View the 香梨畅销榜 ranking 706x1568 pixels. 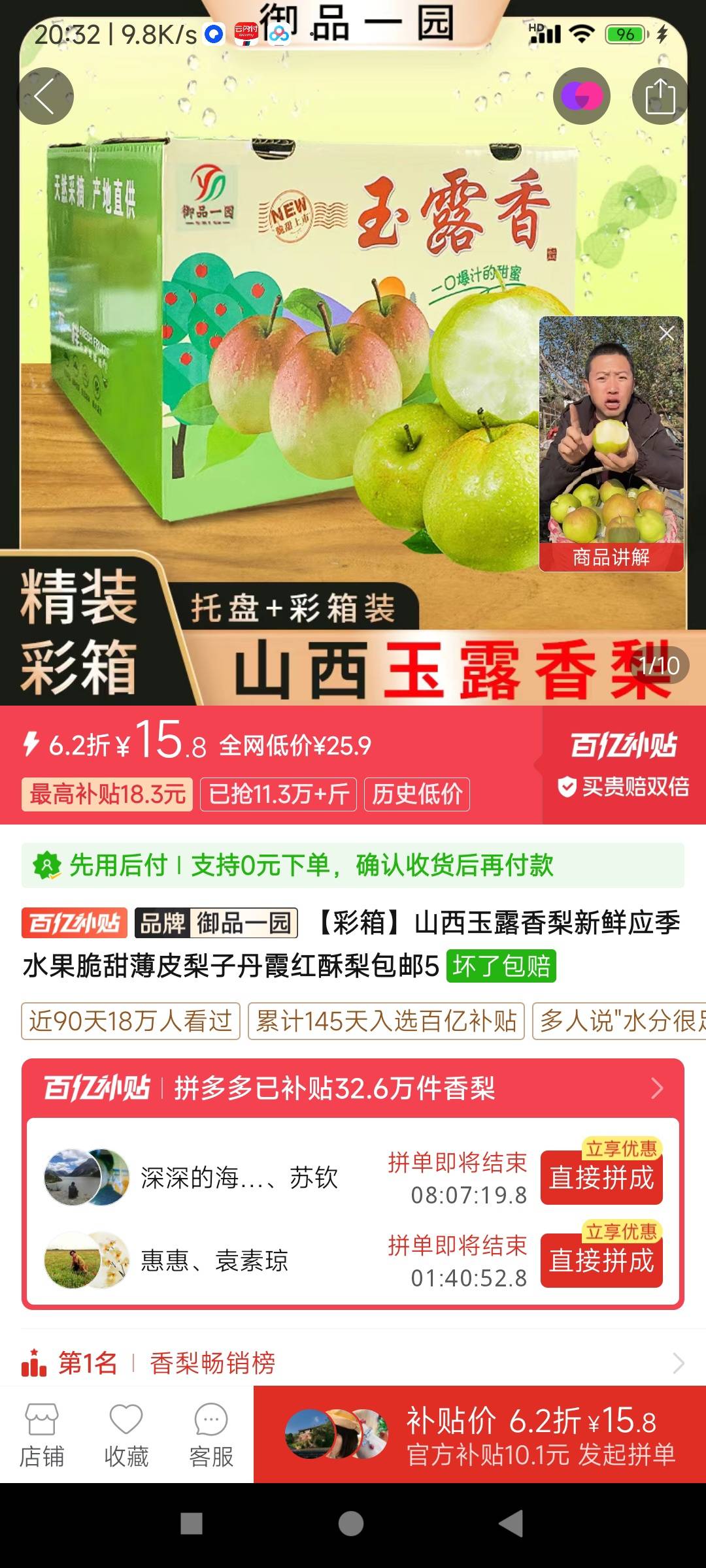tap(353, 1363)
